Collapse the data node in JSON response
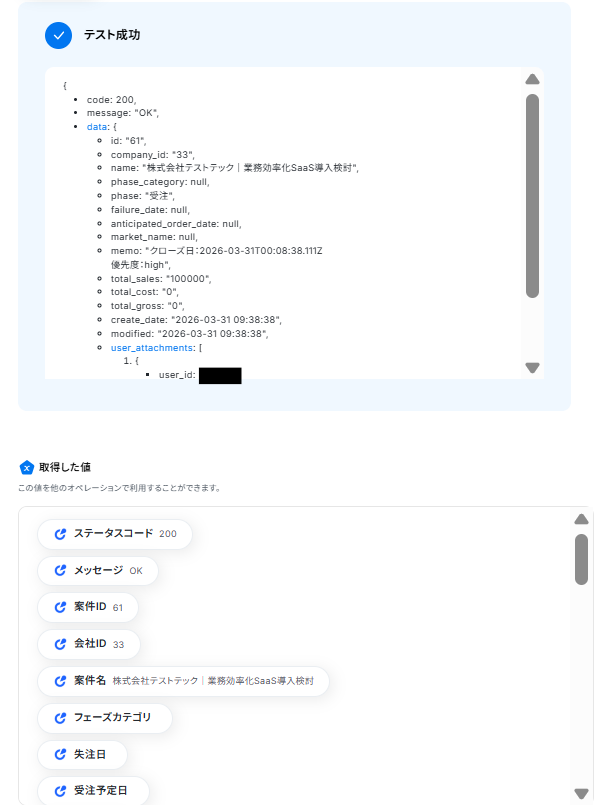607x805 pixels. point(96,127)
